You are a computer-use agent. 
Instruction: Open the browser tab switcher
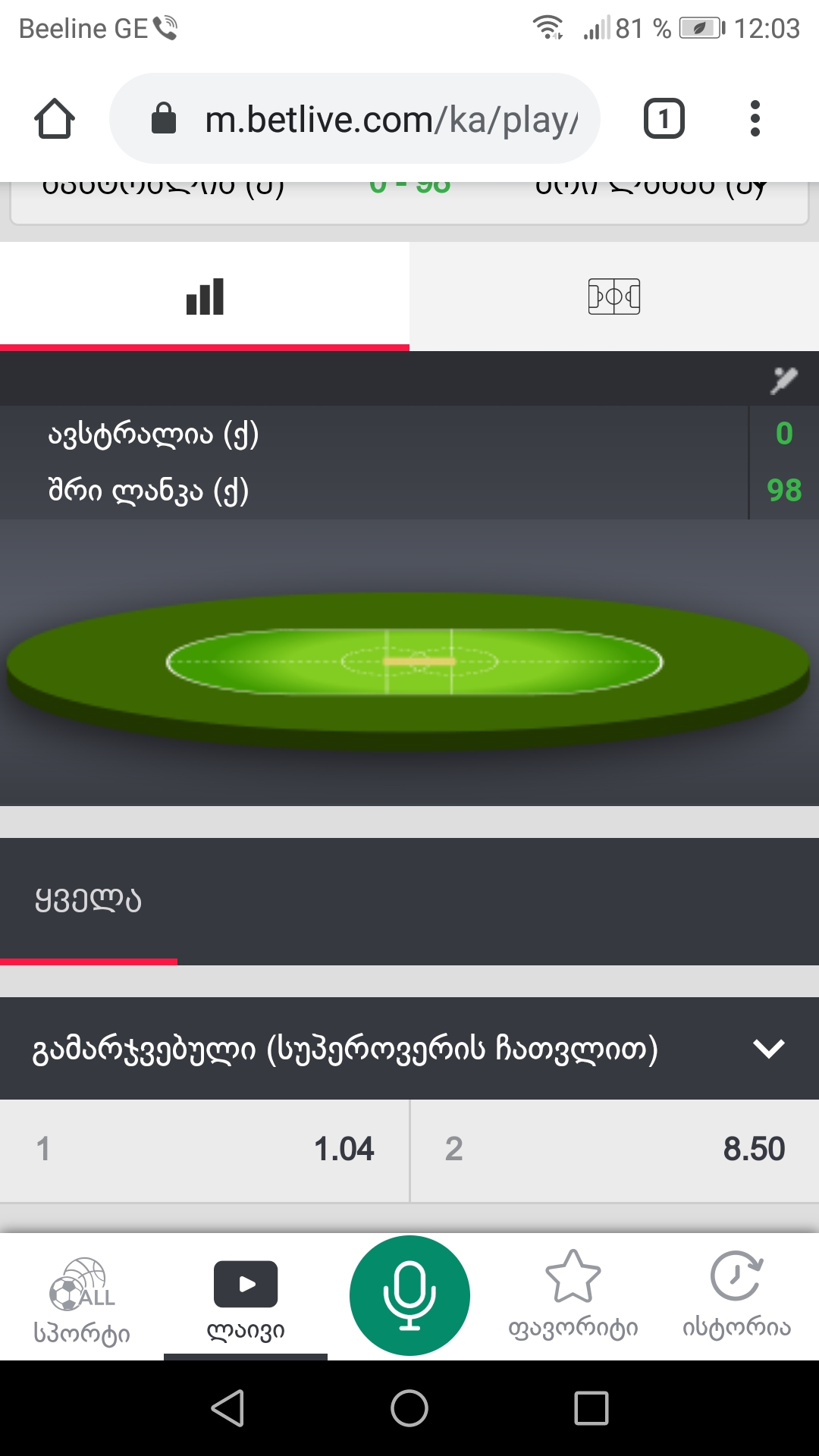pos(664,119)
